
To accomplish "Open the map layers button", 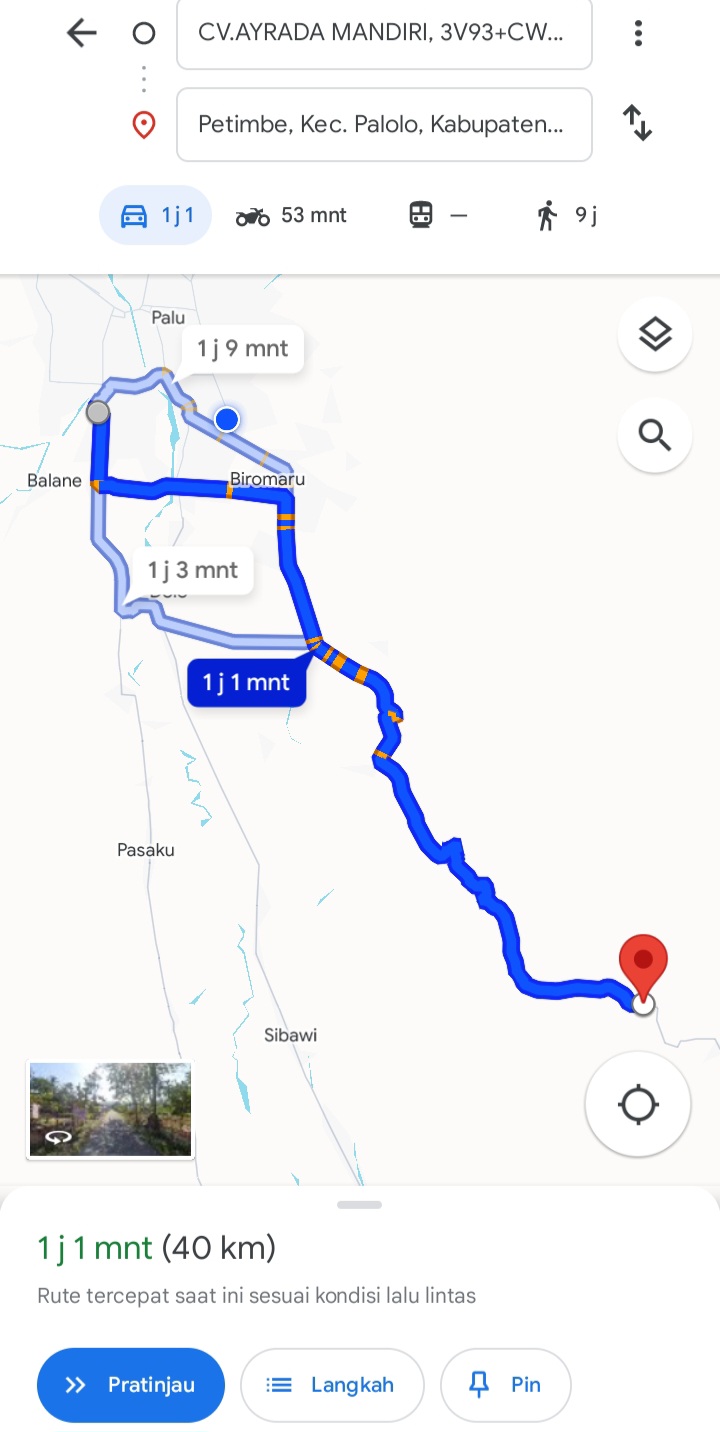I will pos(655,334).
